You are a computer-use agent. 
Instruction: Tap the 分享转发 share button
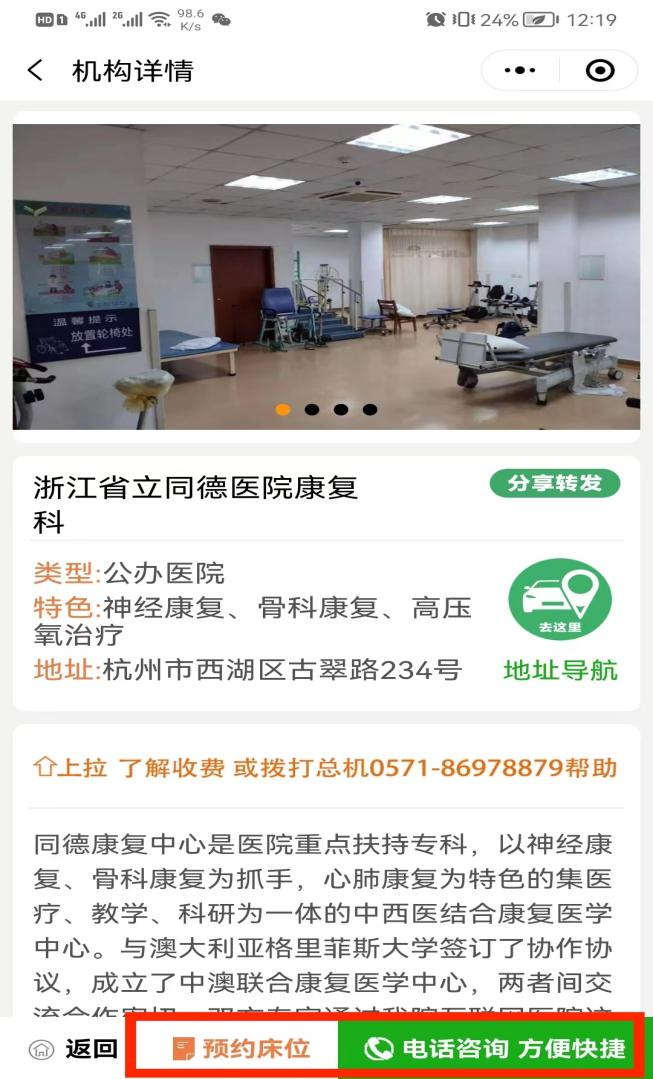(x=554, y=484)
